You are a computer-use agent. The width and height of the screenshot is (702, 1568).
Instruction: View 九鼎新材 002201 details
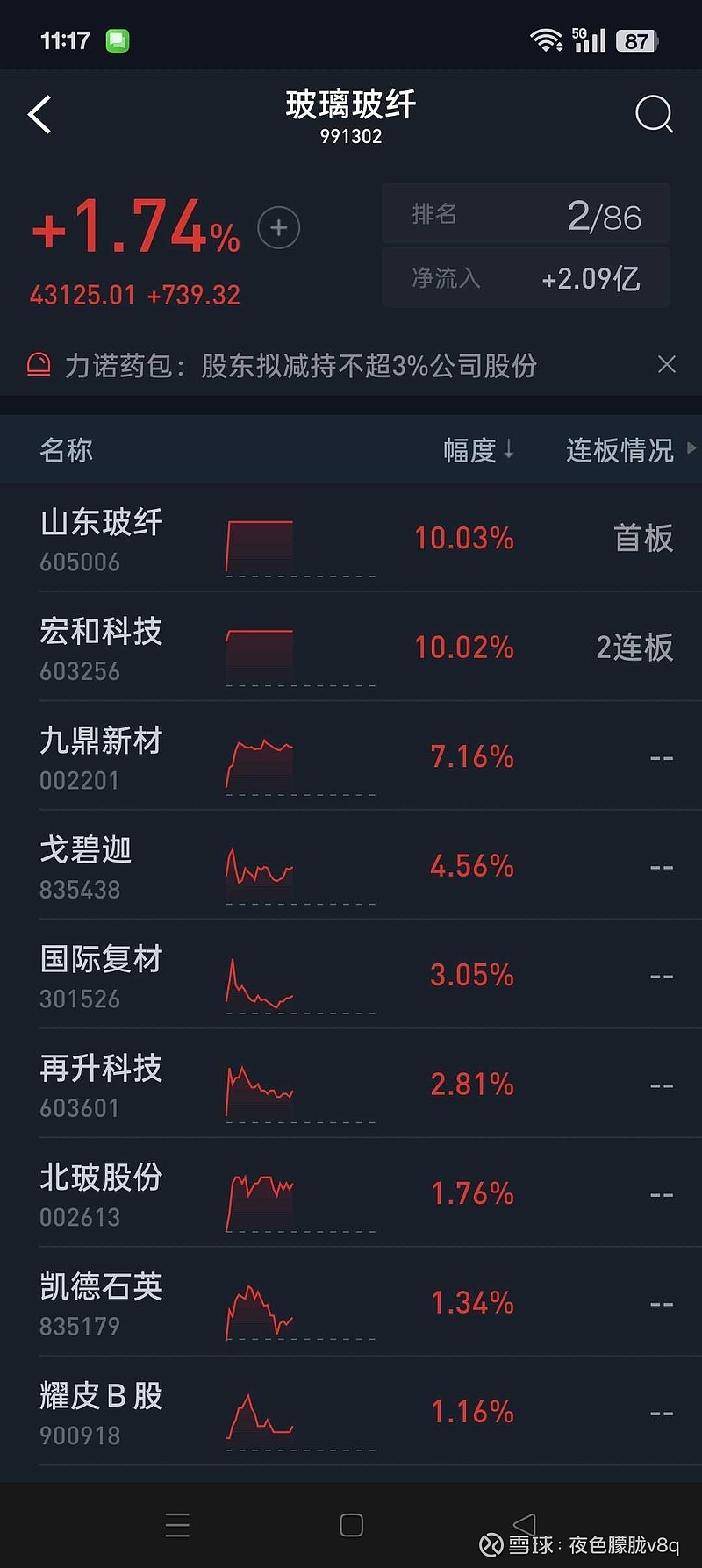[x=351, y=755]
